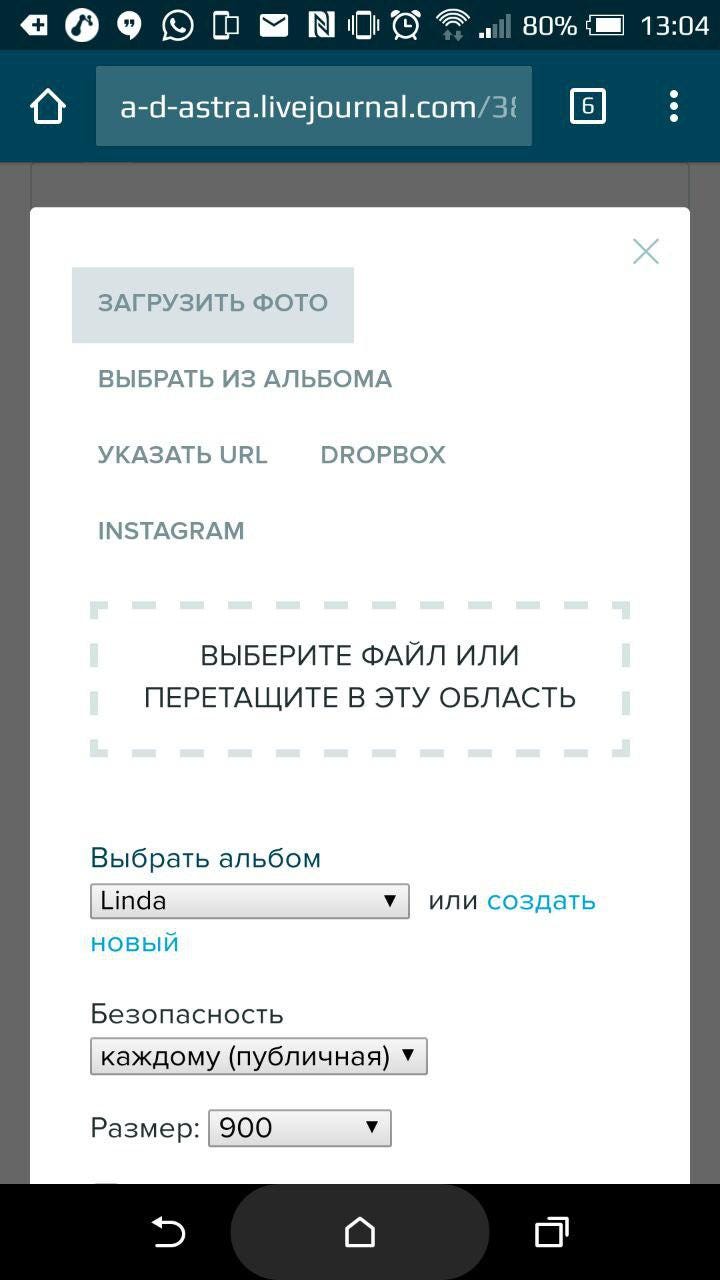This screenshot has height=1280, width=720.
Task: Open the browser overflow menu
Action: tap(674, 106)
